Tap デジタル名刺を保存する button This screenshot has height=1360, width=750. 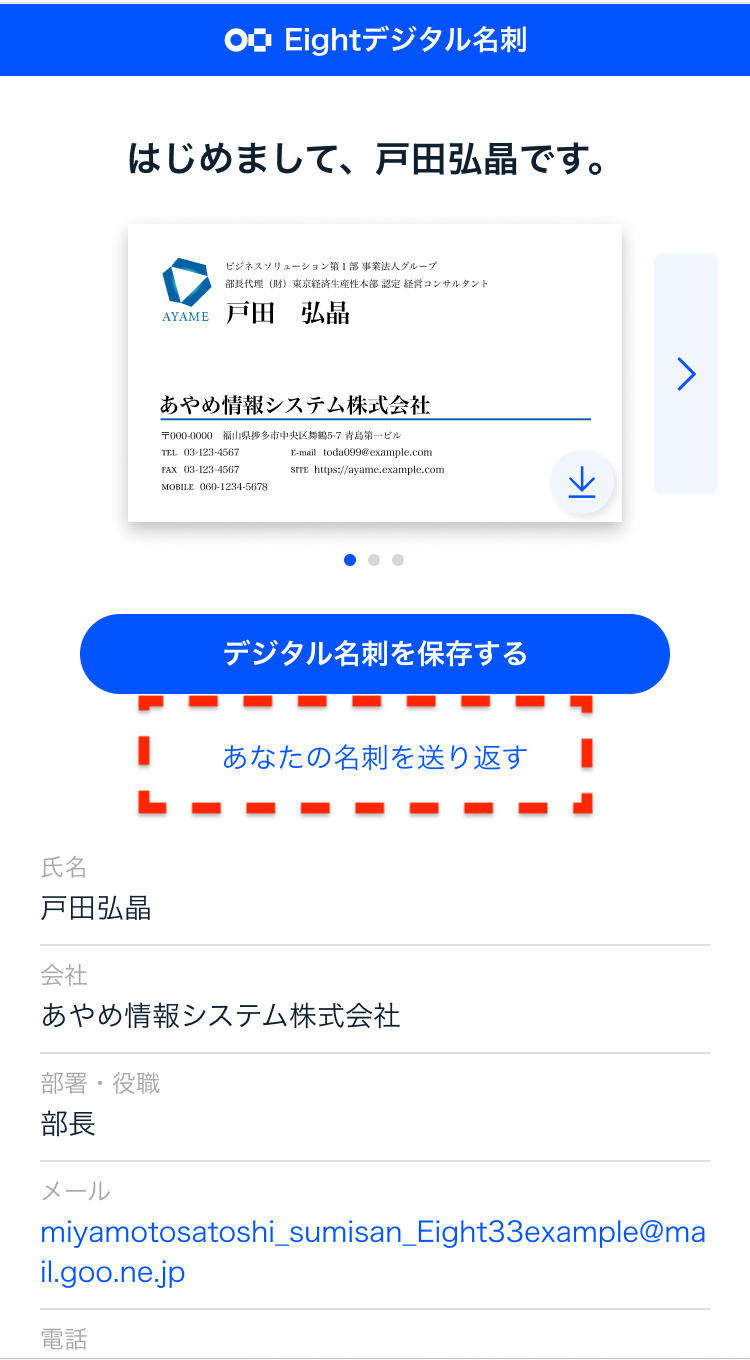tap(375, 654)
